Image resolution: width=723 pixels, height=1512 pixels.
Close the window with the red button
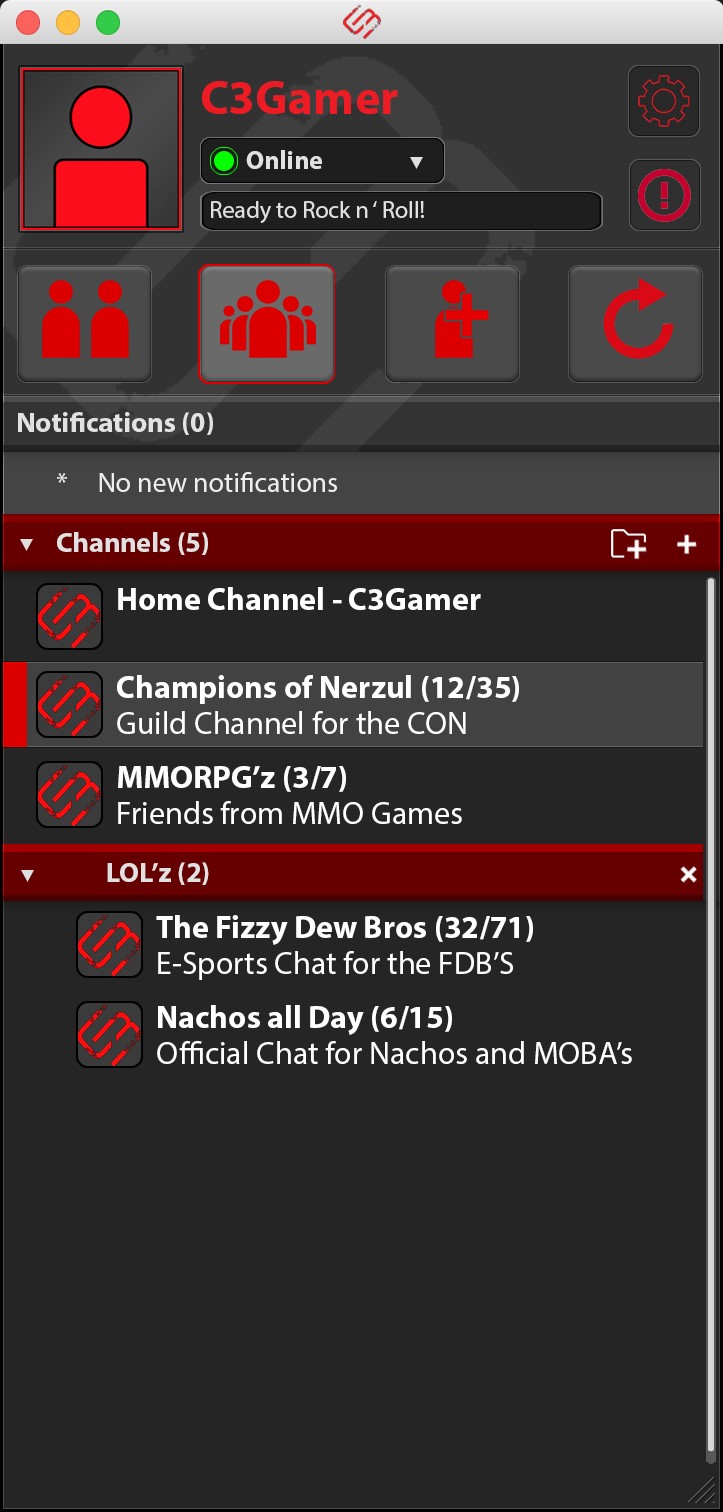click(x=29, y=22)
